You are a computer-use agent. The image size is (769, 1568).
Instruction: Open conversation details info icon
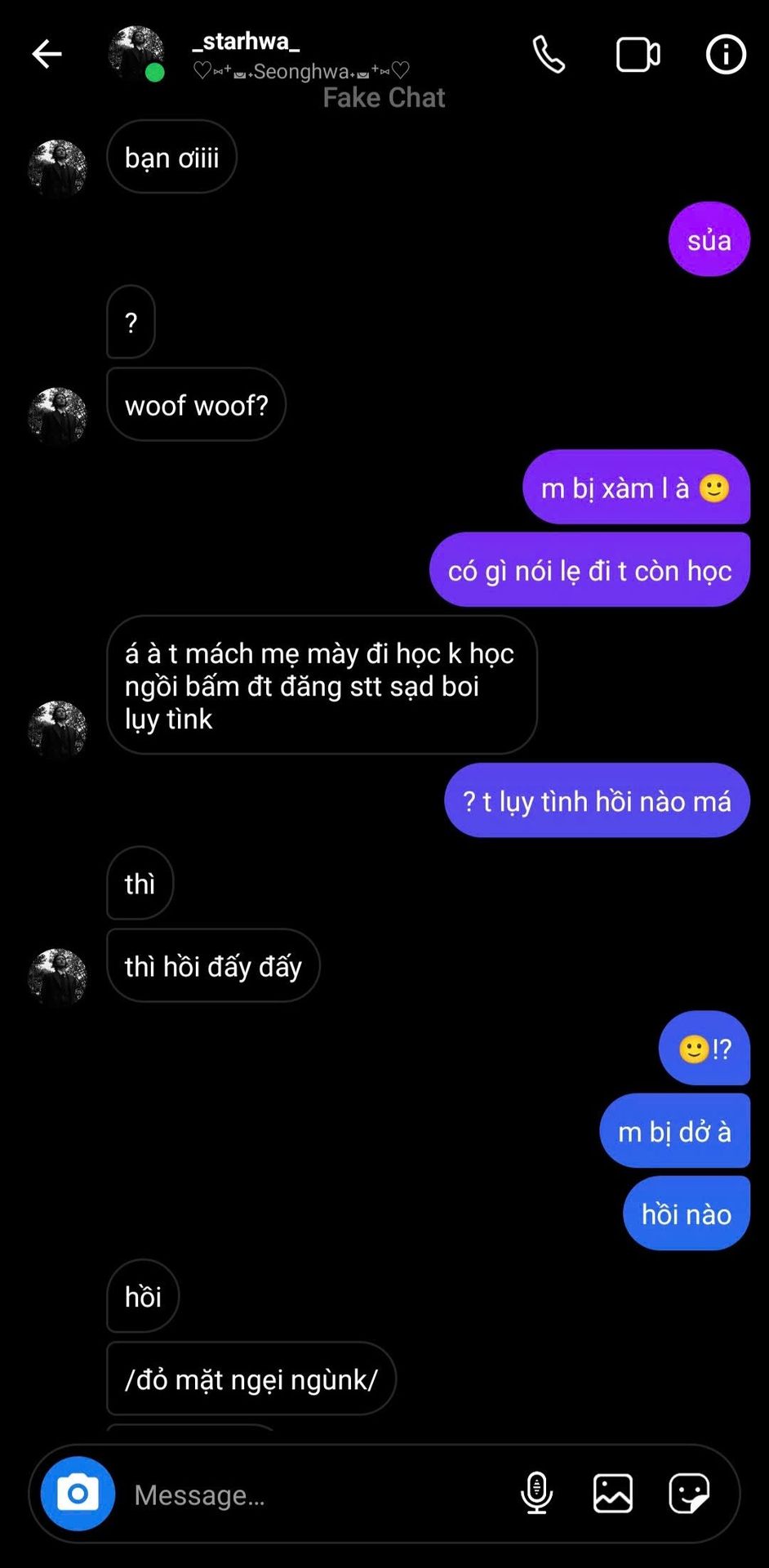726,55
